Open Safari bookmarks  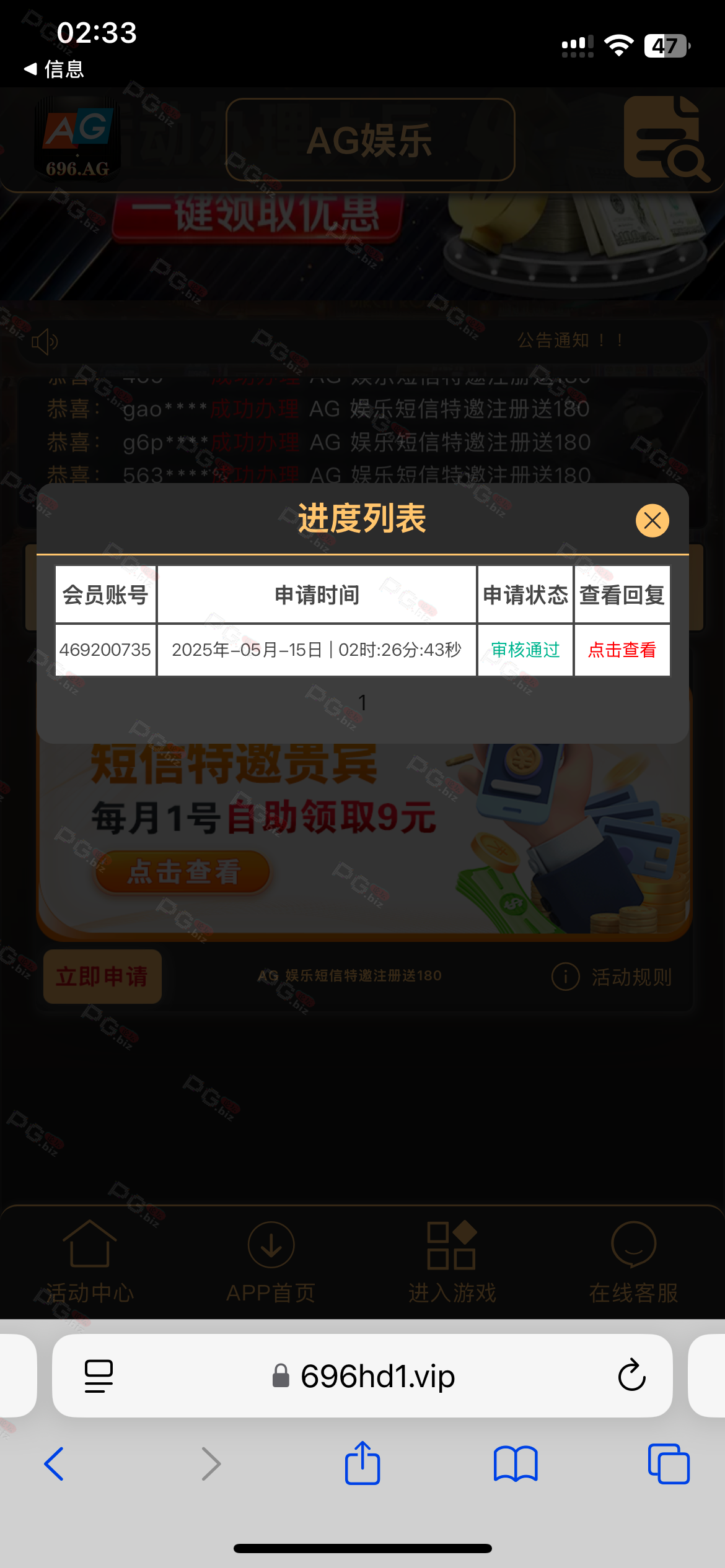click(x=516, y=1464)
